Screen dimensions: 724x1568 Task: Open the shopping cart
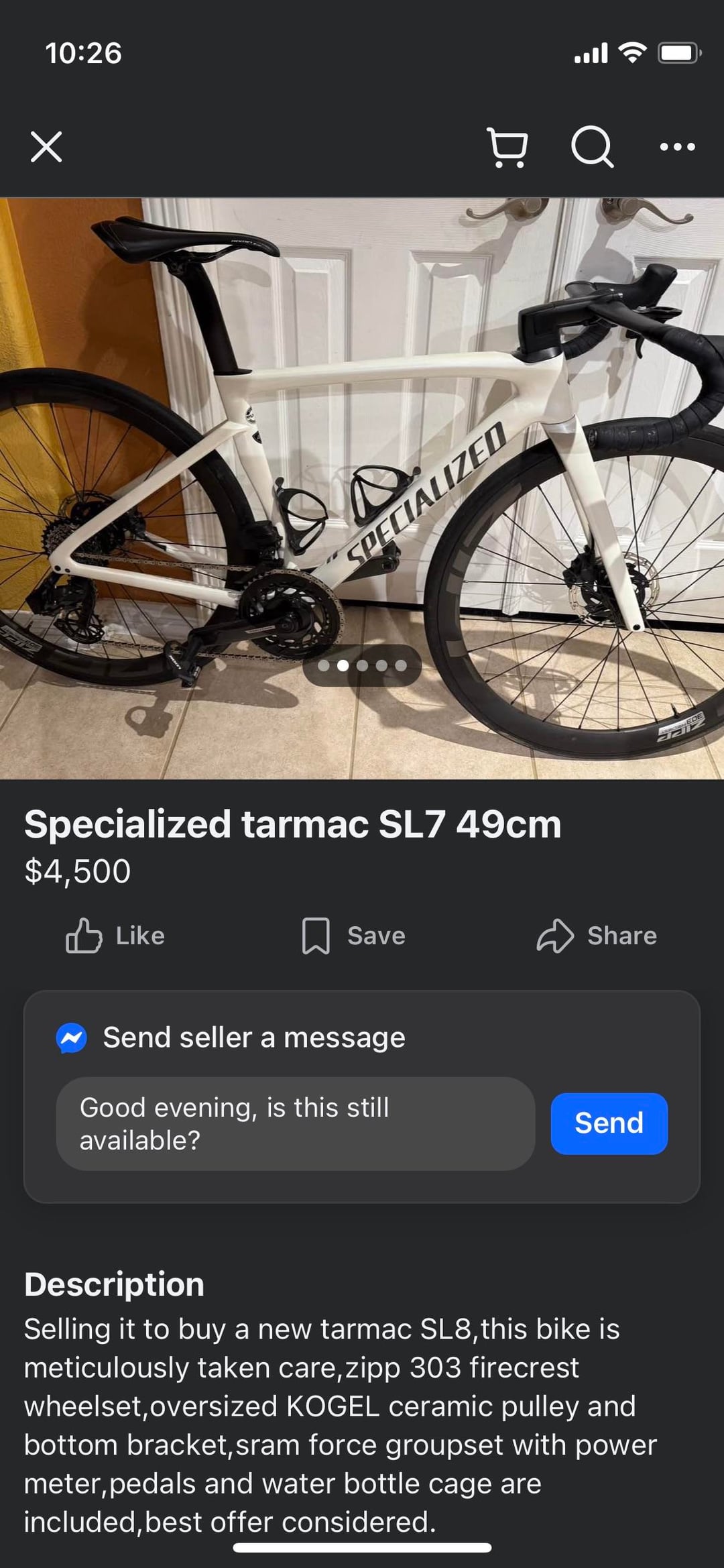point(507,147)
